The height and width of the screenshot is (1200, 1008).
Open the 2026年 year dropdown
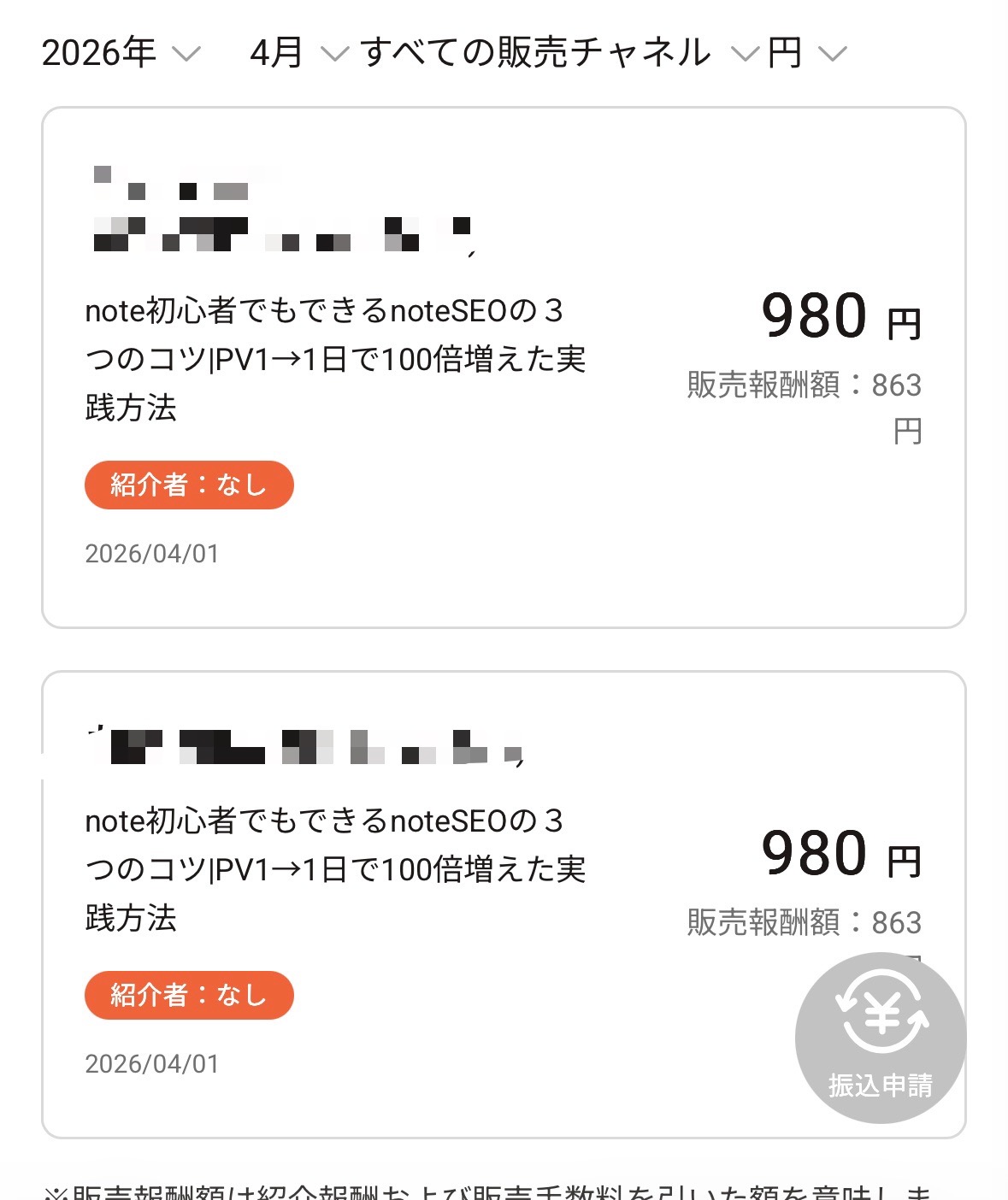(x=121, y=53)
